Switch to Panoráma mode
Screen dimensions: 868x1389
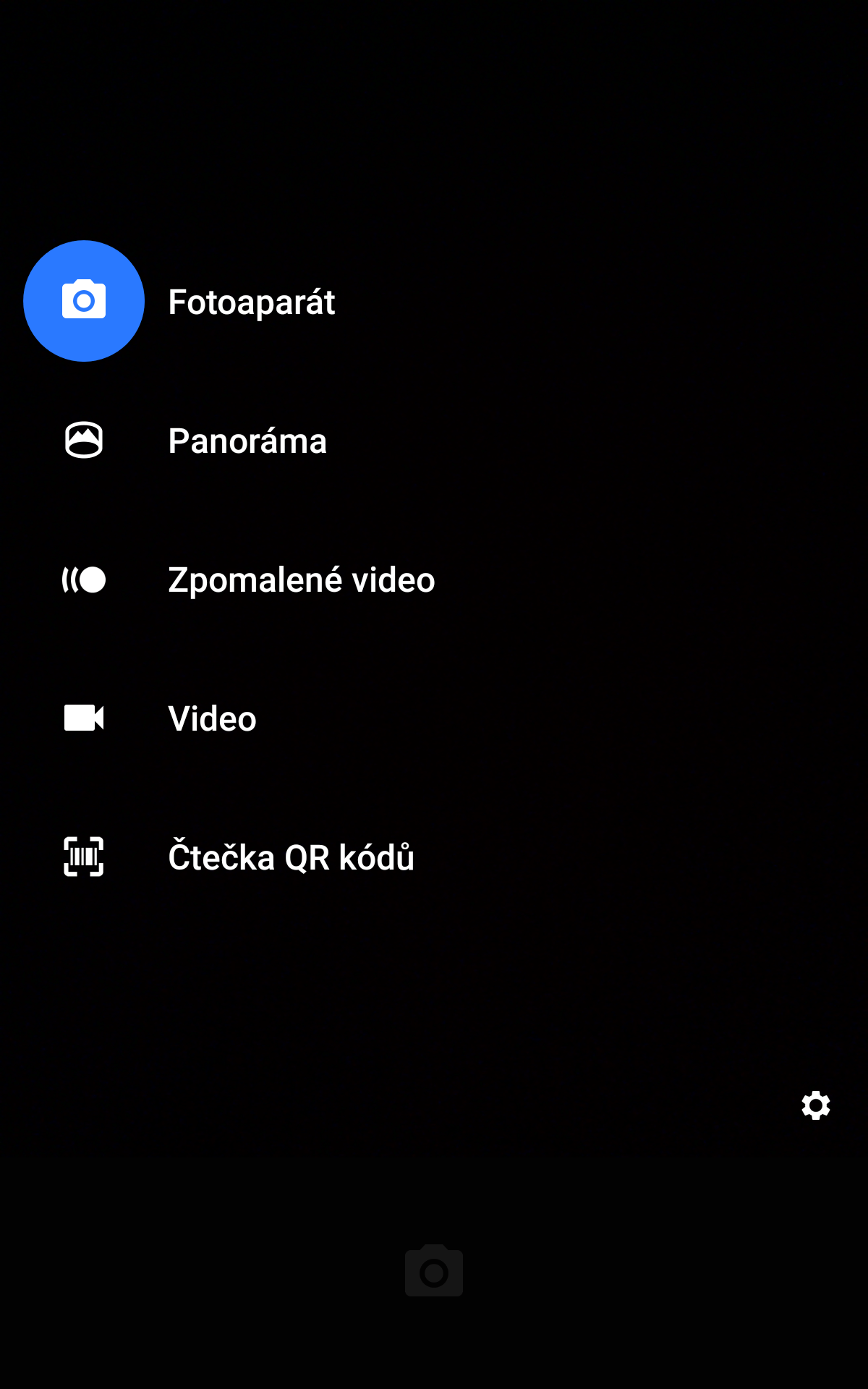coord(434,440)
